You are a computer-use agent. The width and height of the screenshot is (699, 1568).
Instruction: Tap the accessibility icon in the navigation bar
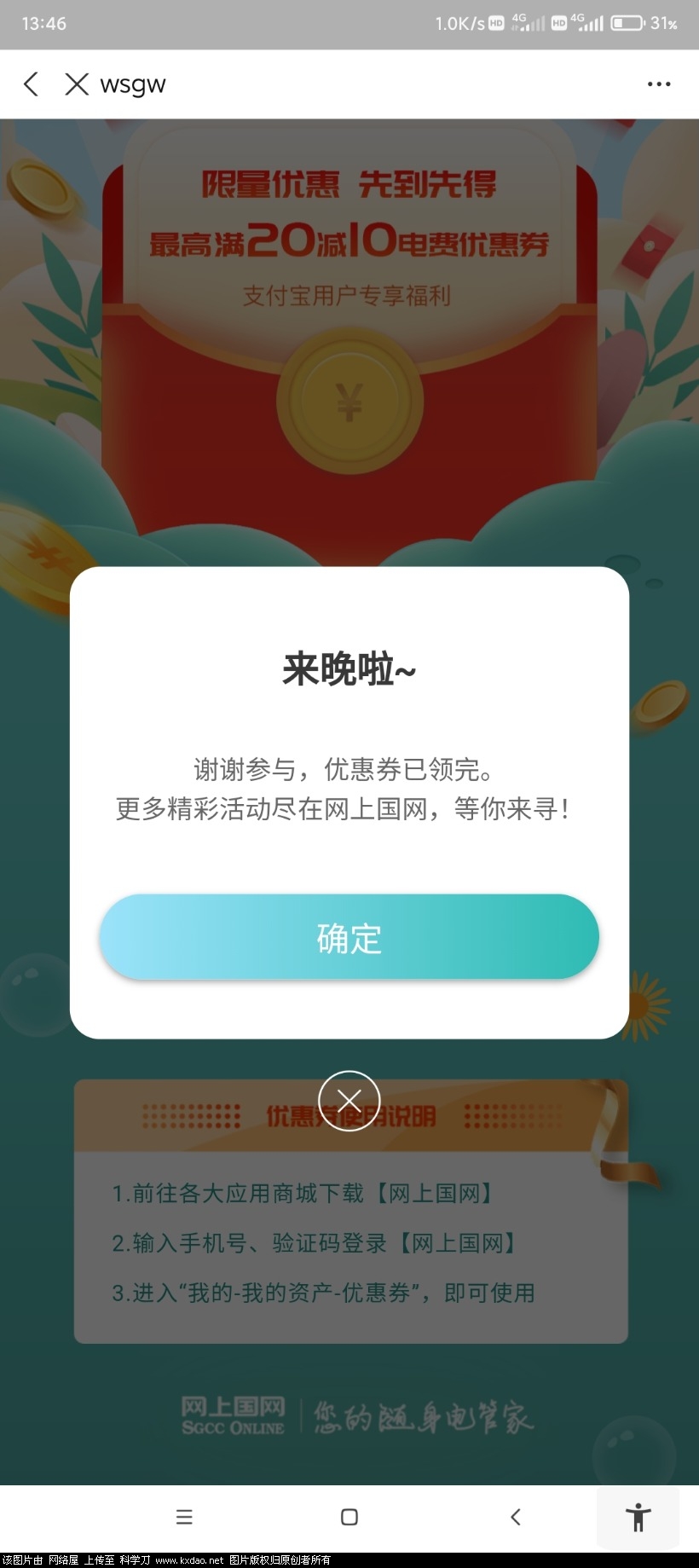pyautogui.click(x=637, y=1517)
